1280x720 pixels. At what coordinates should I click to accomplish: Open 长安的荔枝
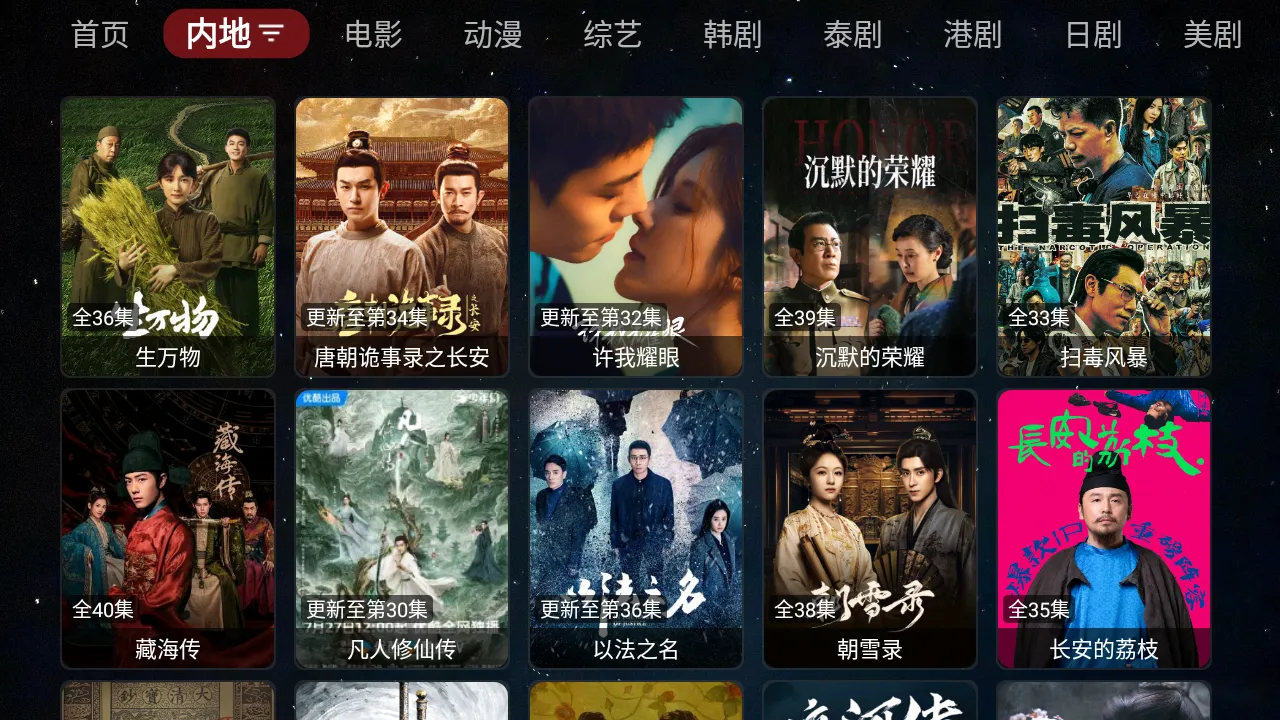click(1104, 528)
